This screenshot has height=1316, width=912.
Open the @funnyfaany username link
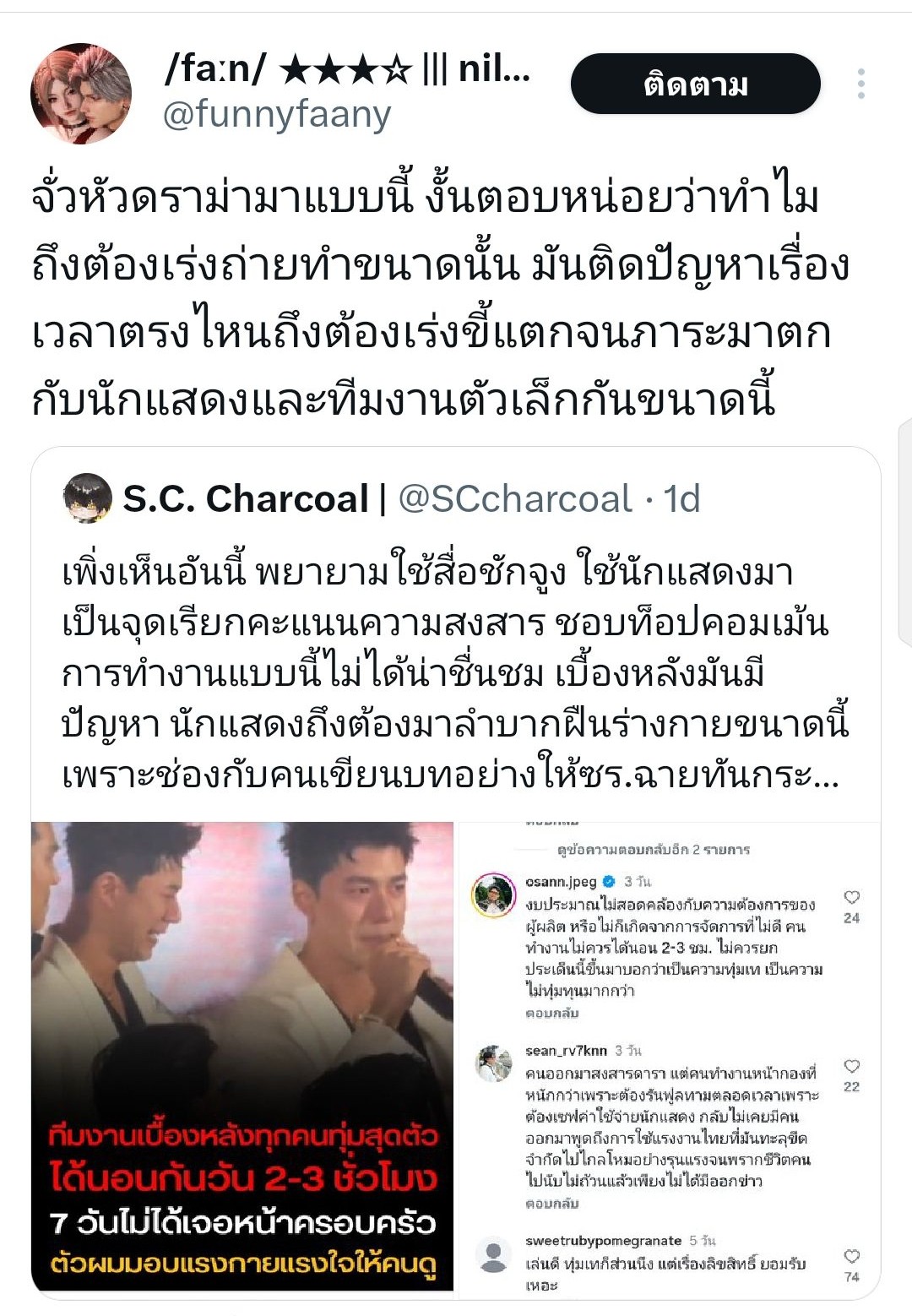(277, 115)
